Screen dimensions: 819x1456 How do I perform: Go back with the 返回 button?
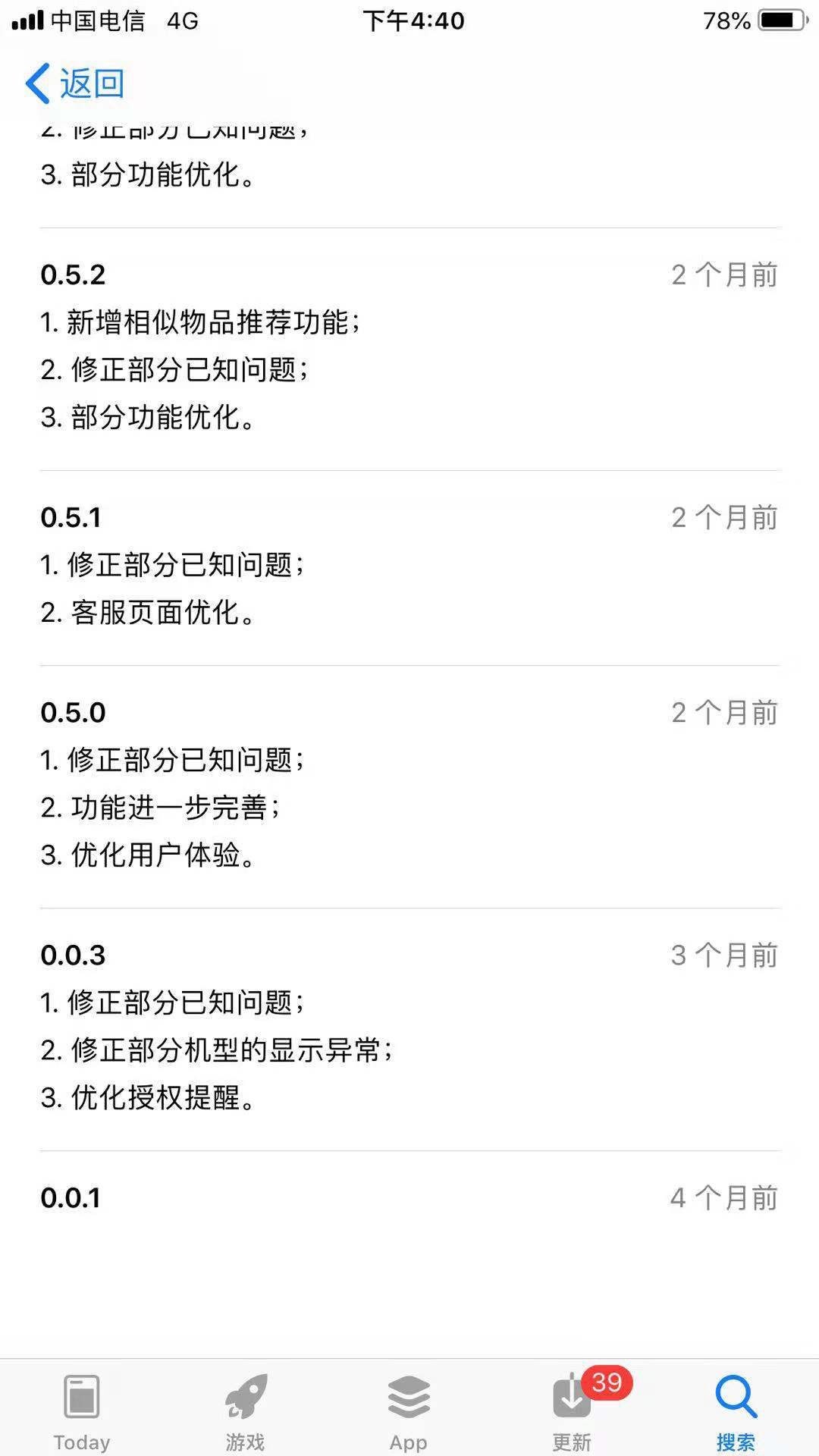[x=75, y=83]
